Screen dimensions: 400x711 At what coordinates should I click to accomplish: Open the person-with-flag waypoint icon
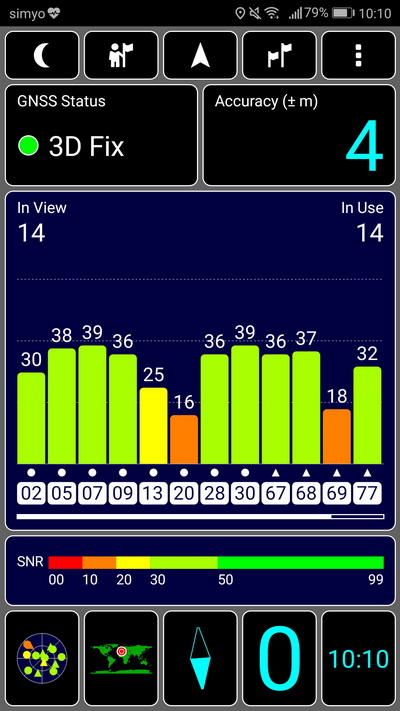click(x=121, y=55)
